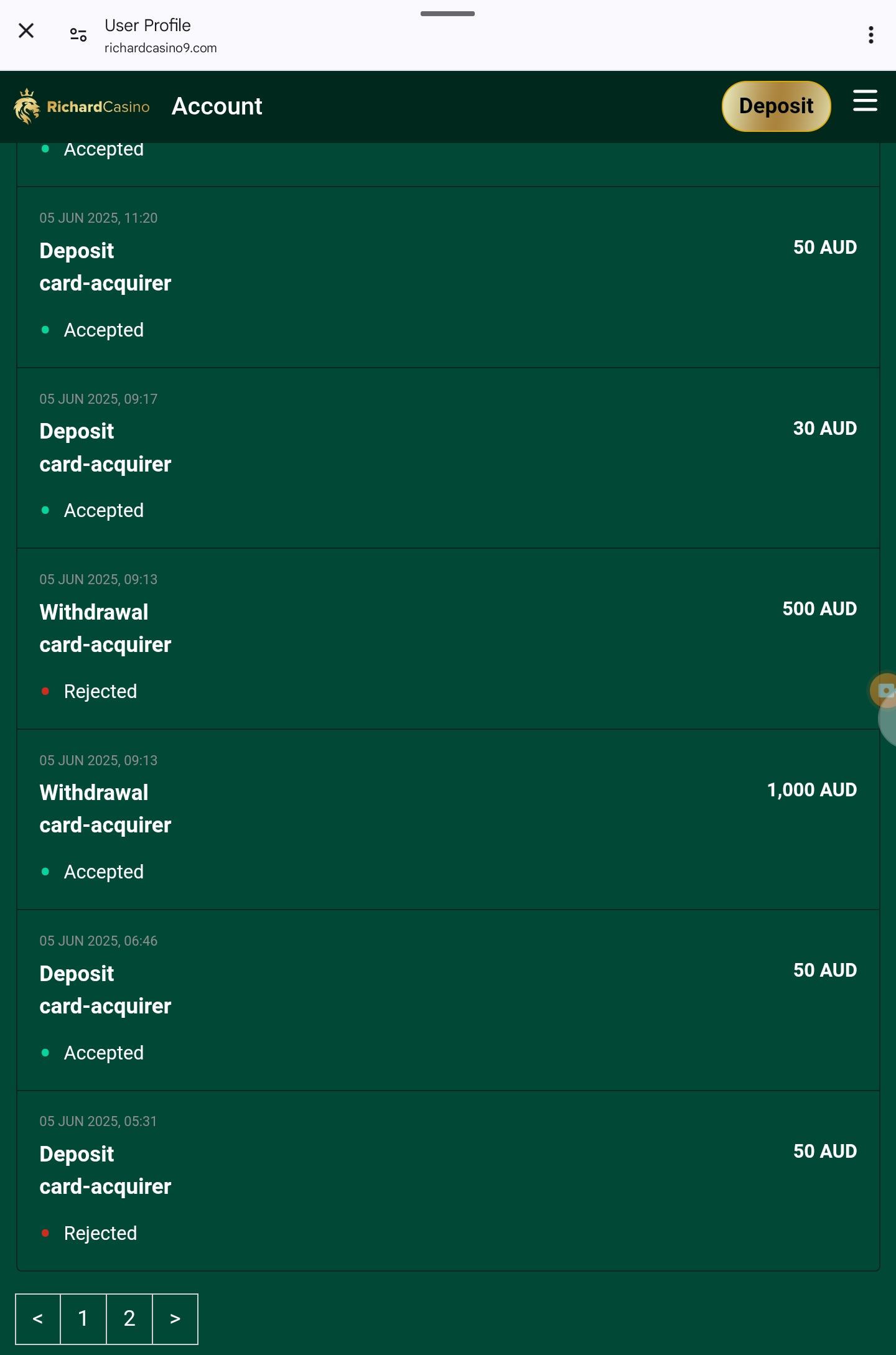
Task: Open site settings icon beside the URL
Action: 78,35
